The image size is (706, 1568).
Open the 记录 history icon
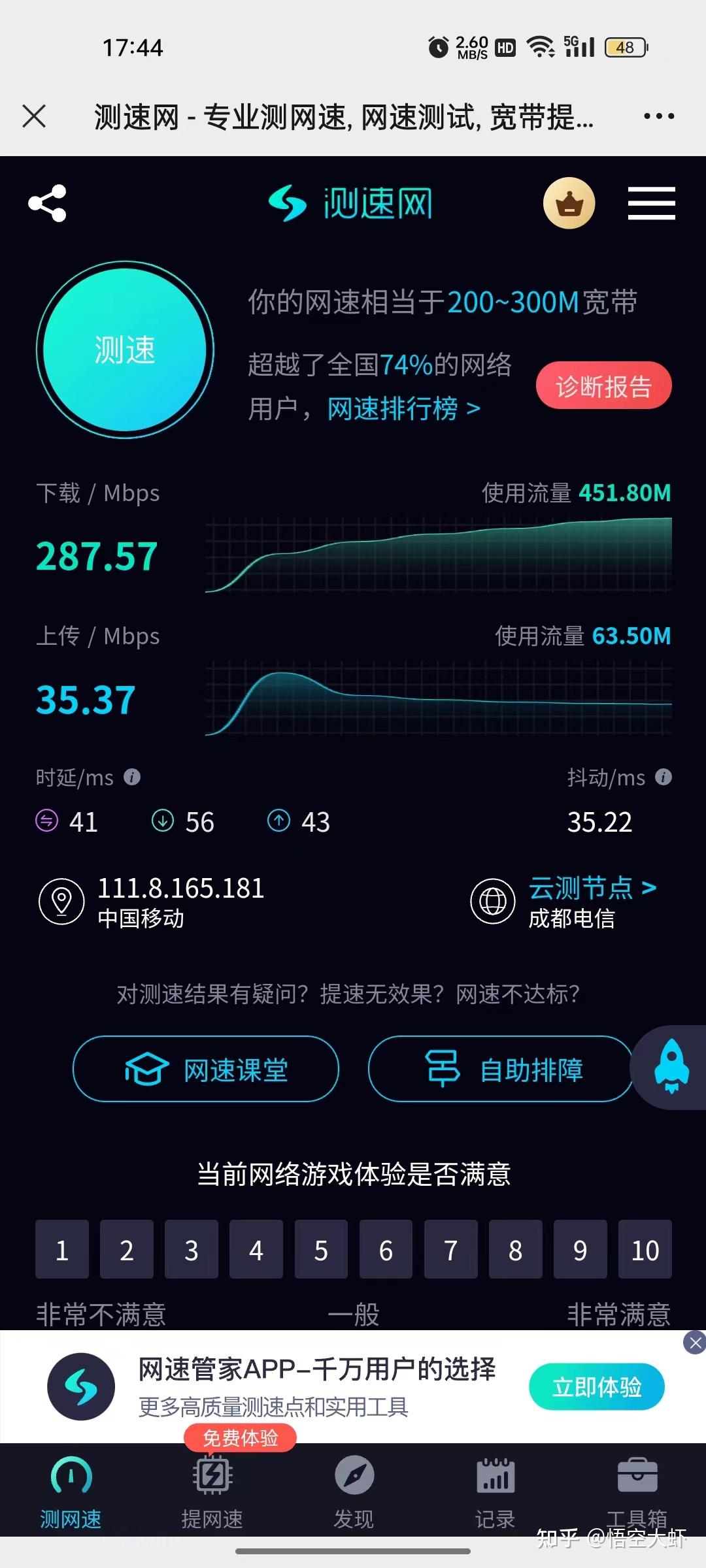494,1476
